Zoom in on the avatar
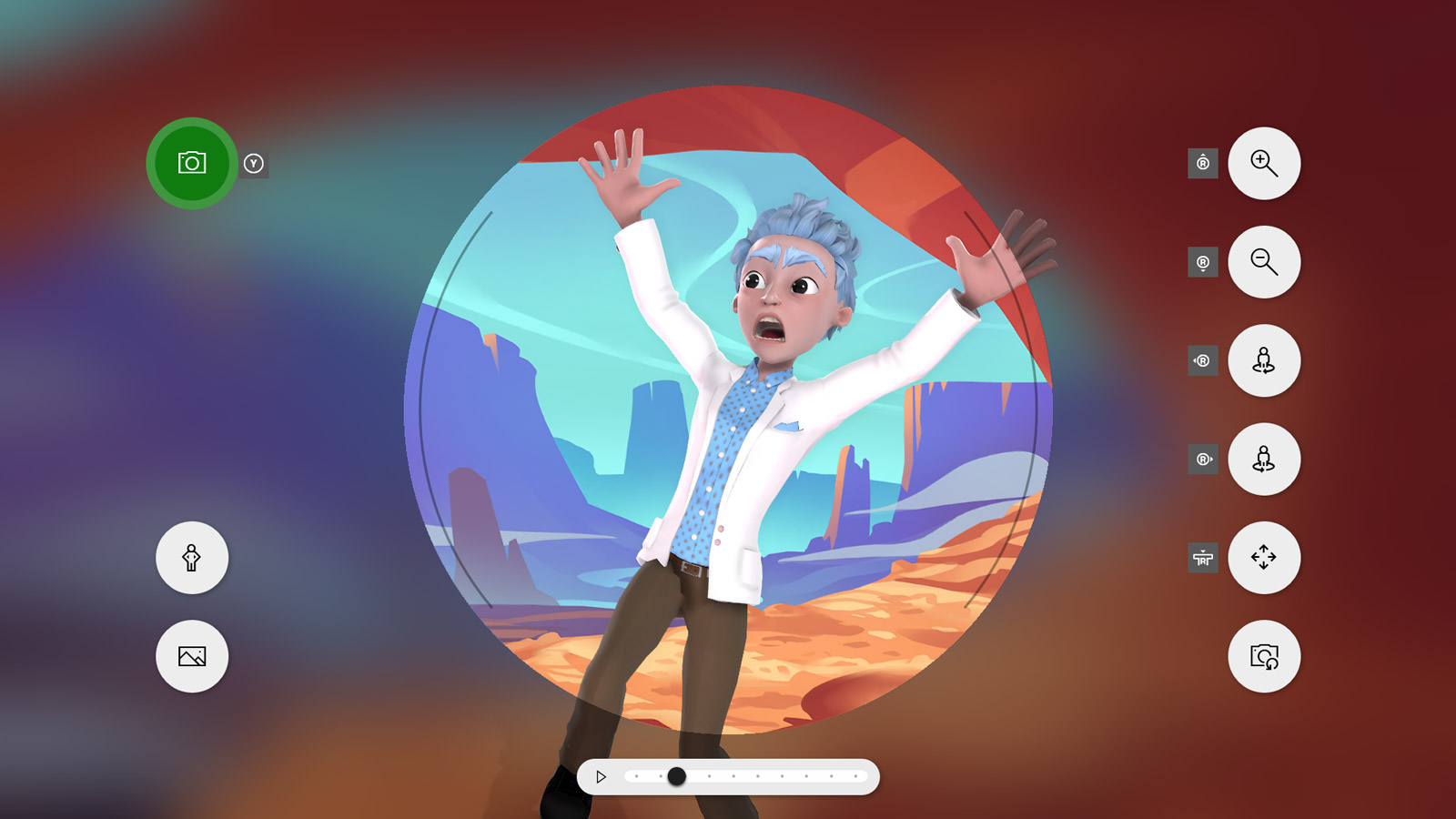This screenshot has width=1456, height=819. (1264, 164)
